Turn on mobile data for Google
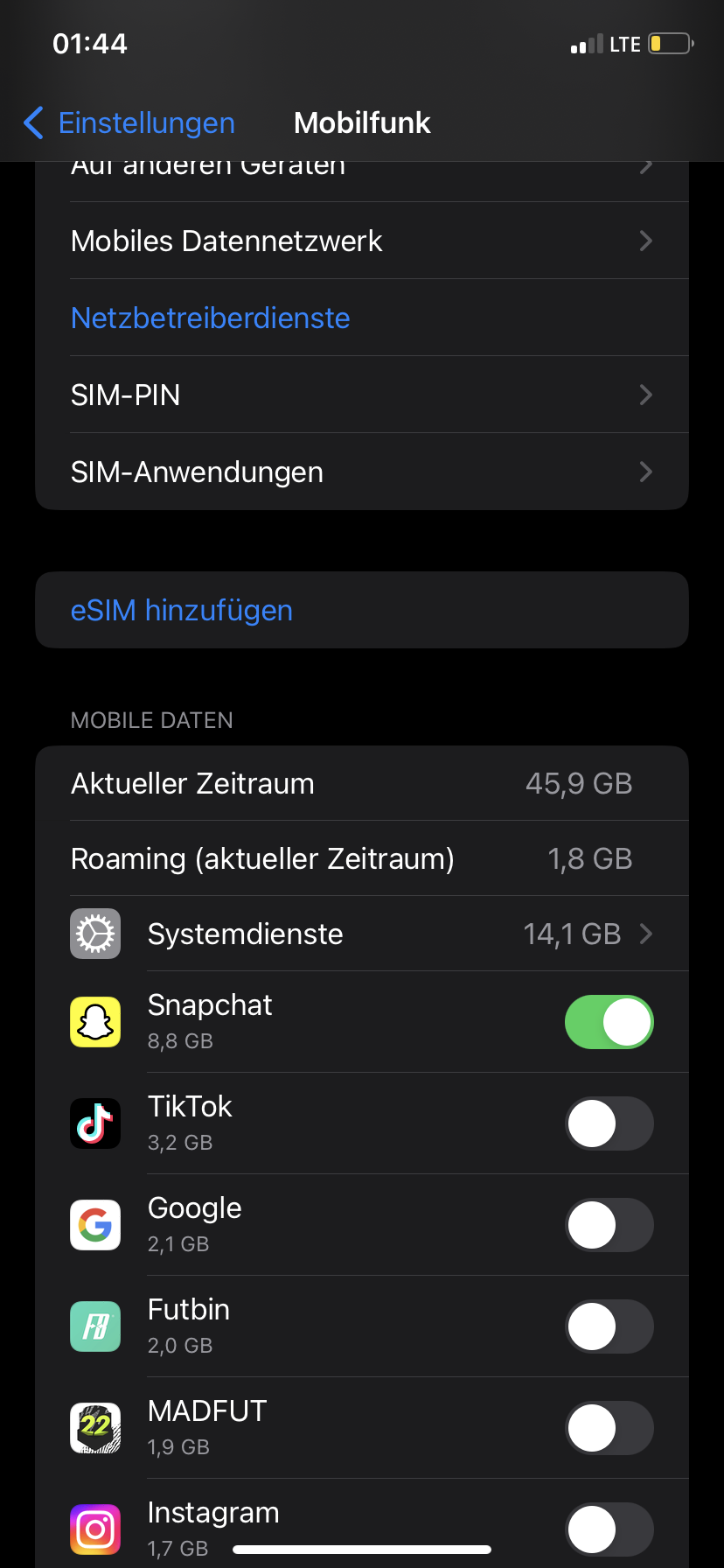Image resolution: width=724 pixels, height=1568 pixels. (x=609, y=1225)
